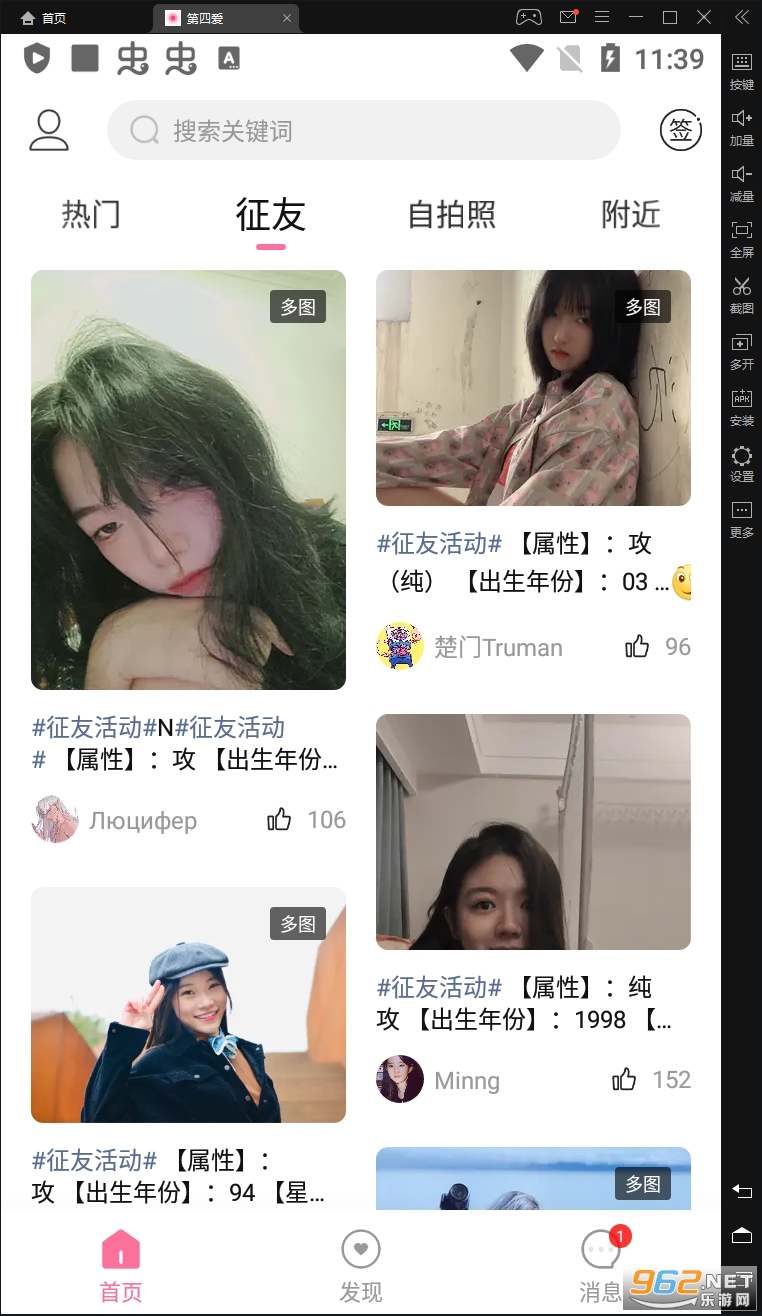Tap the 首页 bottom navigation tab

click(121, 1265)
